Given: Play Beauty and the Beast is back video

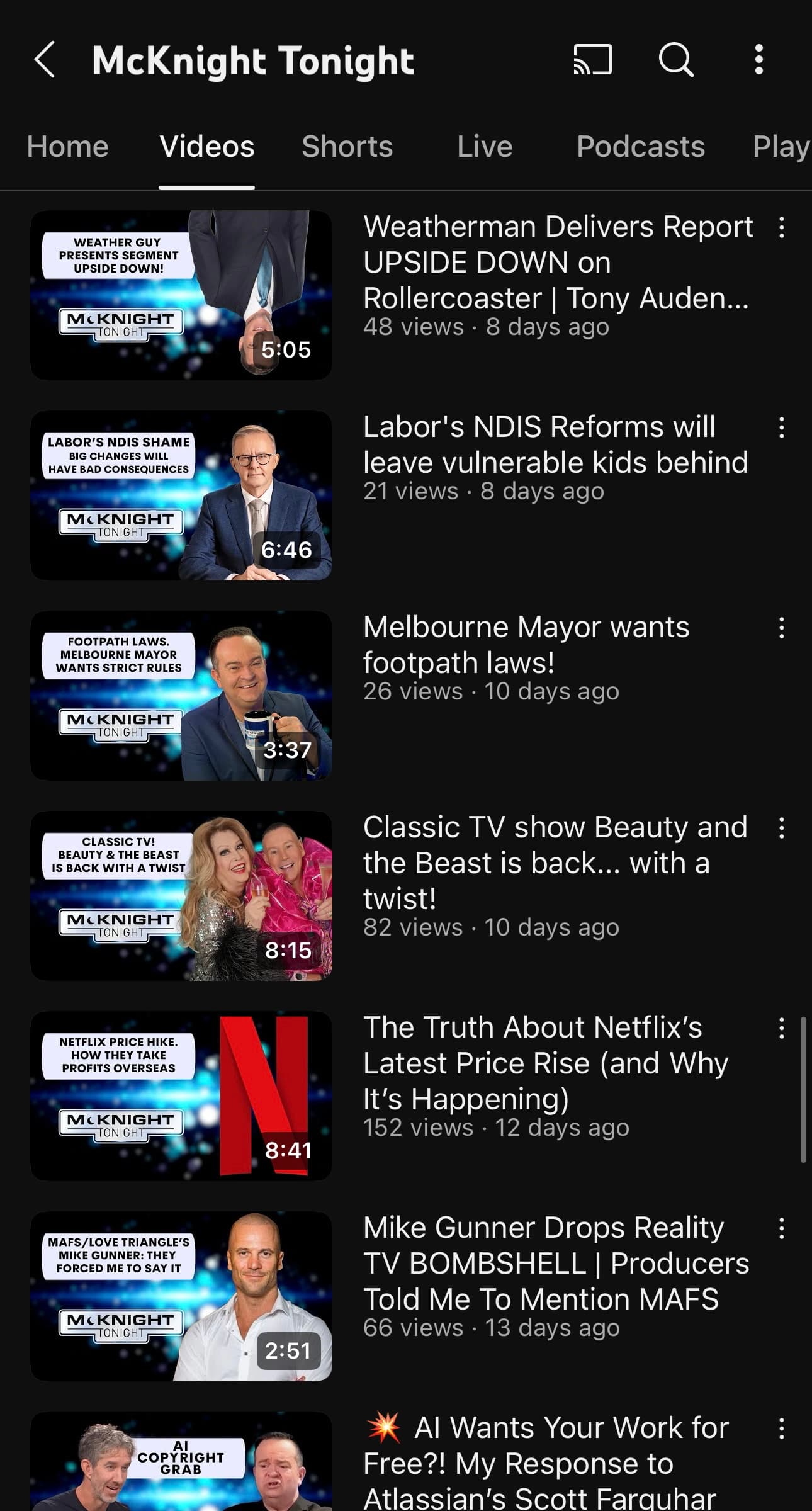Looking at the screenshot, I should coord(181,895).
